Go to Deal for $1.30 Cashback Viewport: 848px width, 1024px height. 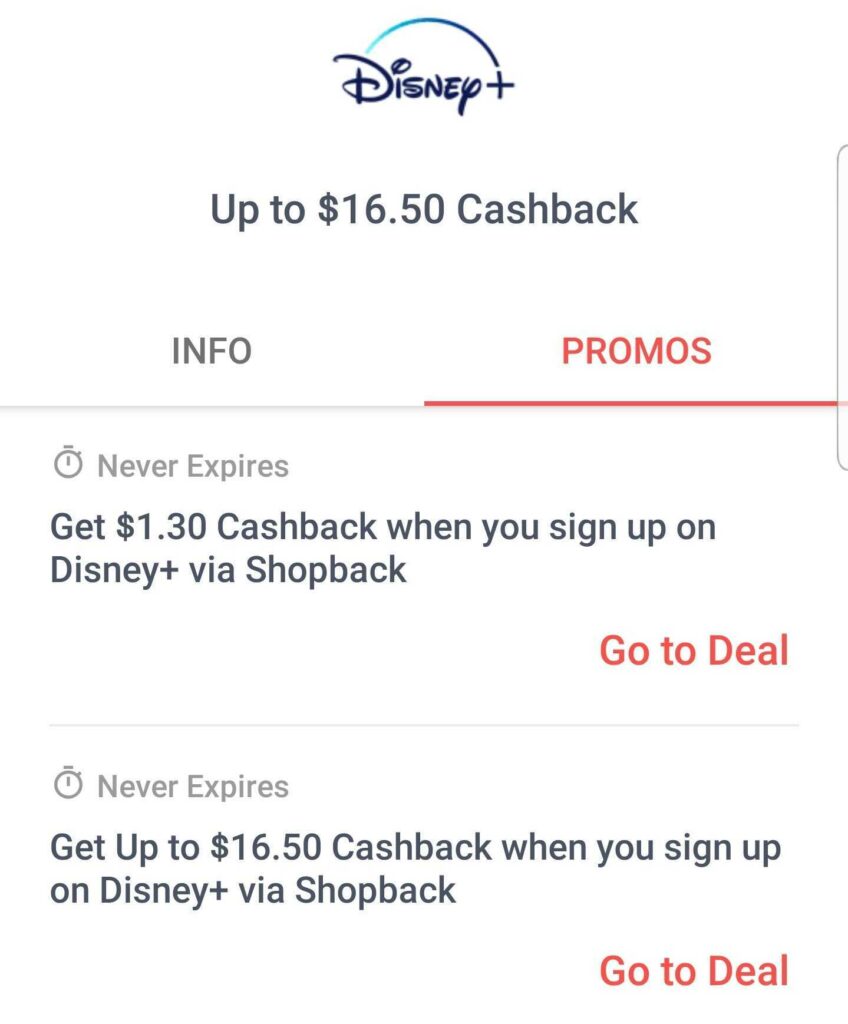694,651
